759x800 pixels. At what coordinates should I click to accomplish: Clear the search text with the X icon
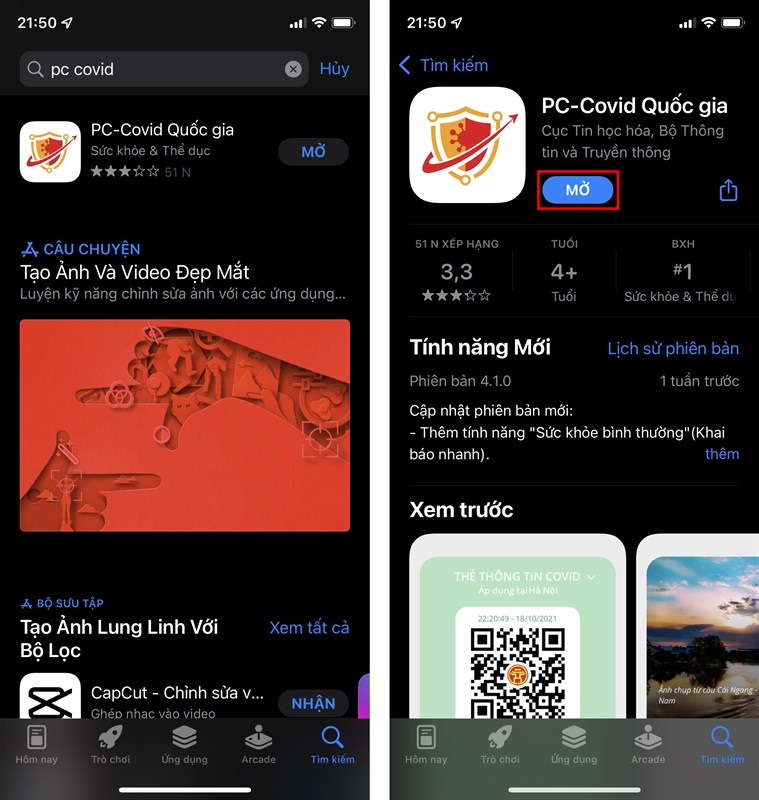click(x=293, y=69)
